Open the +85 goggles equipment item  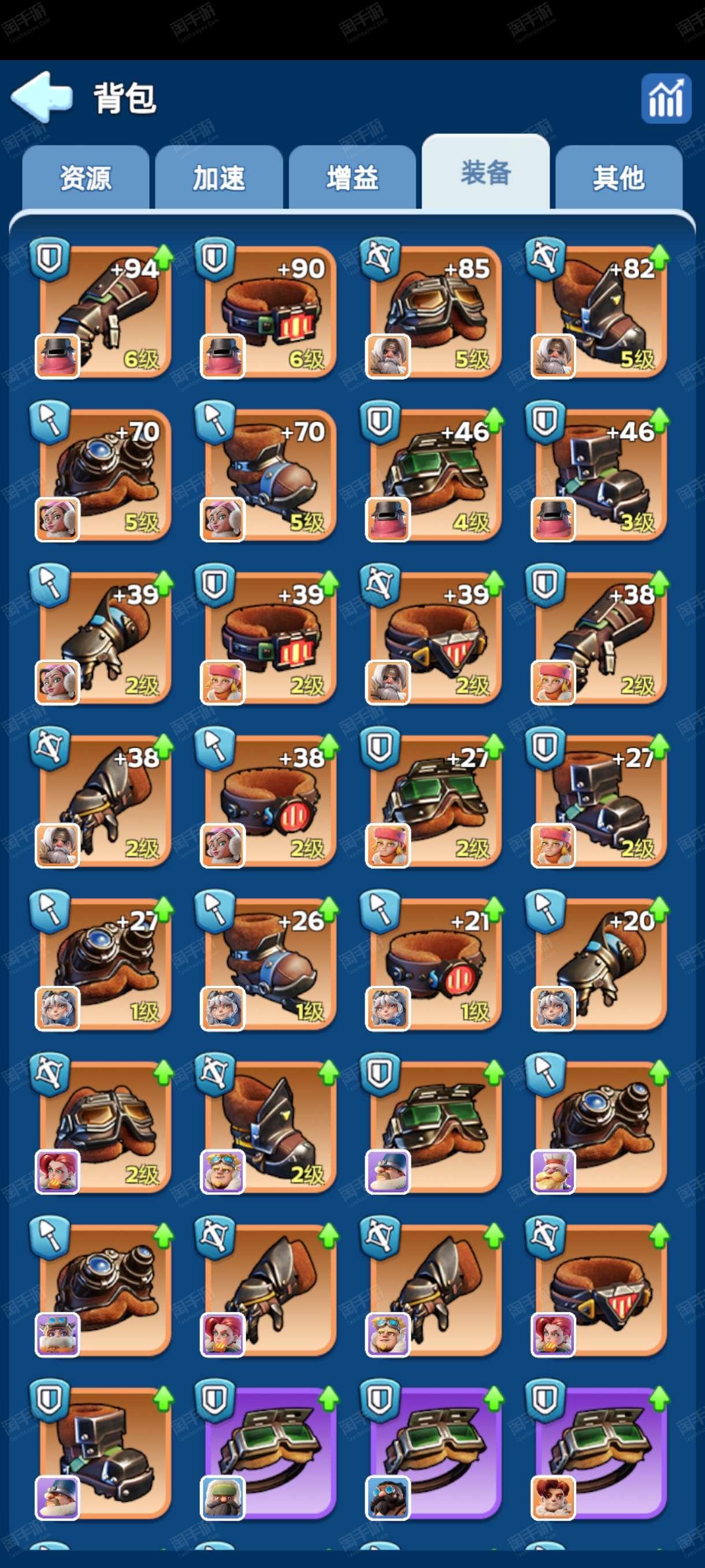pyautogui.click(x=435, y=312)
